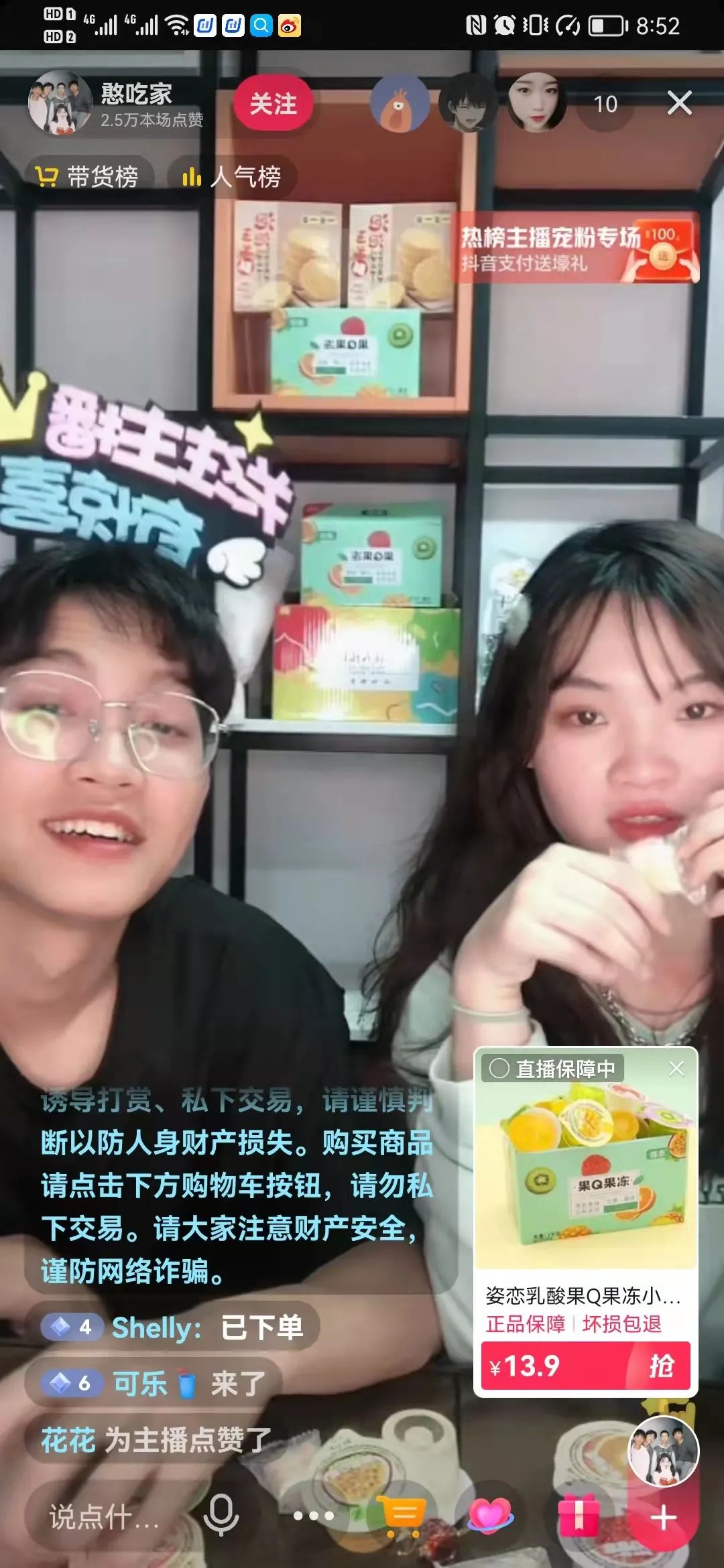Open the 人气榜 popularity ranking
Viewport: 724px width, 1568px height.
[232, 177]
